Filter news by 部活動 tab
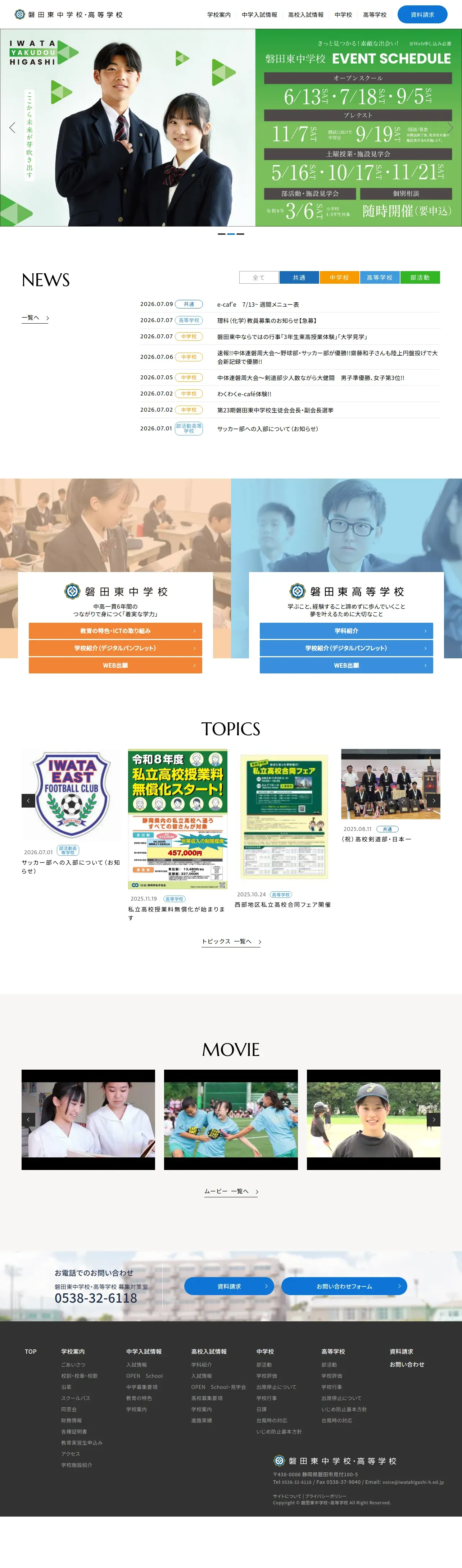The image size is (462, 1568). pyautogui.click(x=420, y=278)
